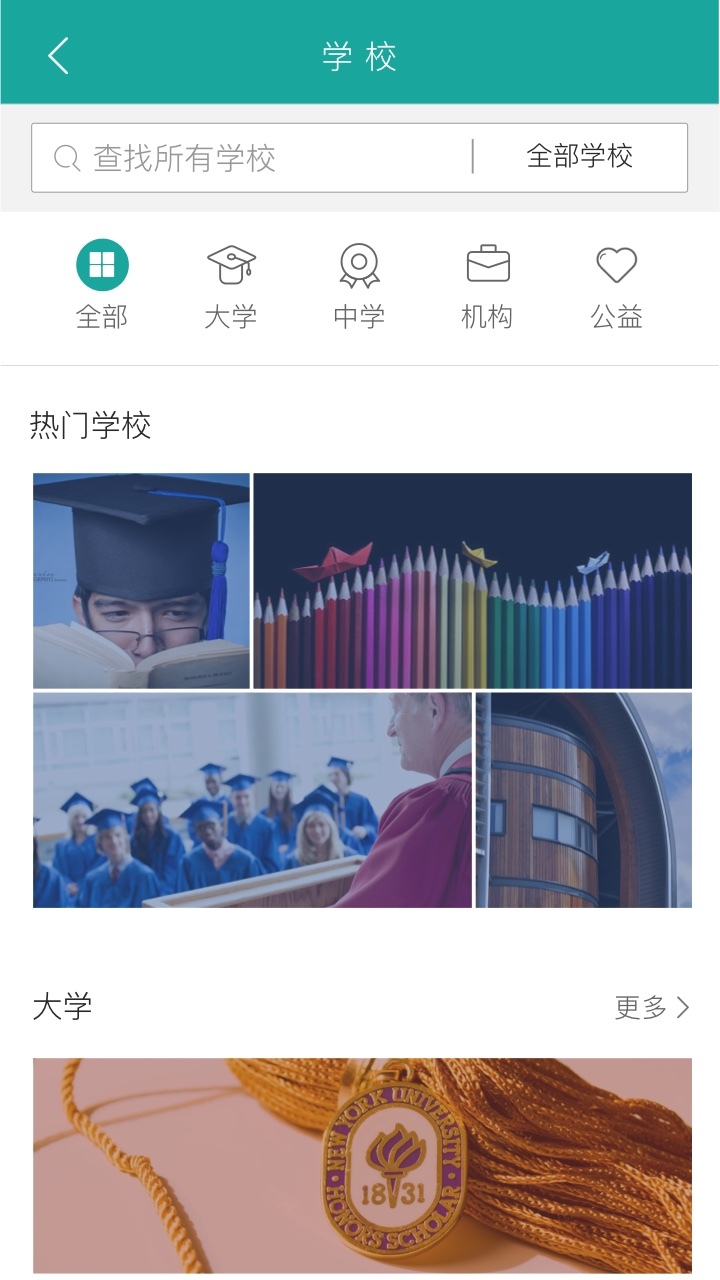Open the 中学 medal category icon
This screenshot has width=720, height=1280.
[360, 263]
